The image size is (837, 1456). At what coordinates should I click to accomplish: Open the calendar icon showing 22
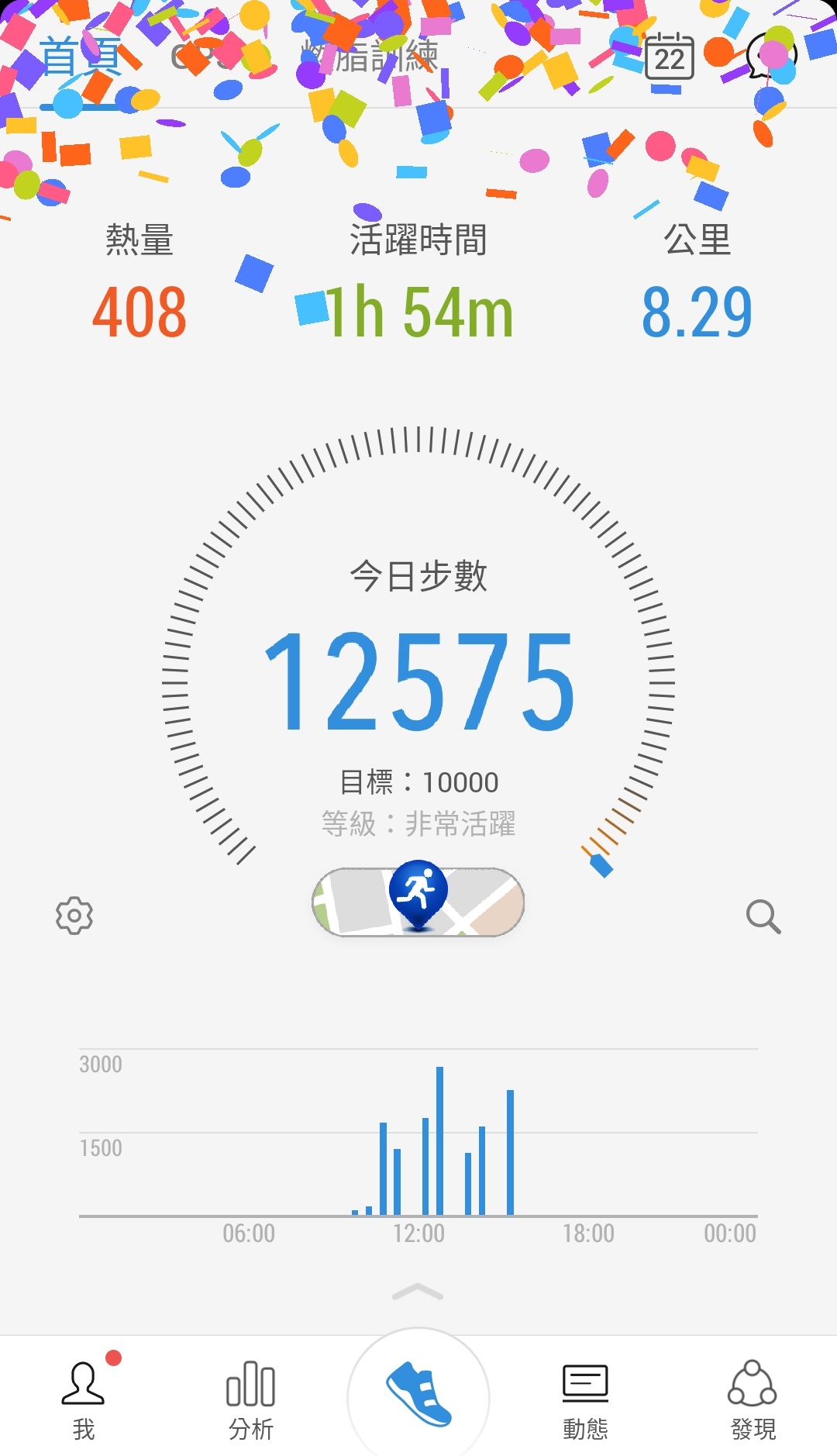pyautogui.click(x=669, y=57)
